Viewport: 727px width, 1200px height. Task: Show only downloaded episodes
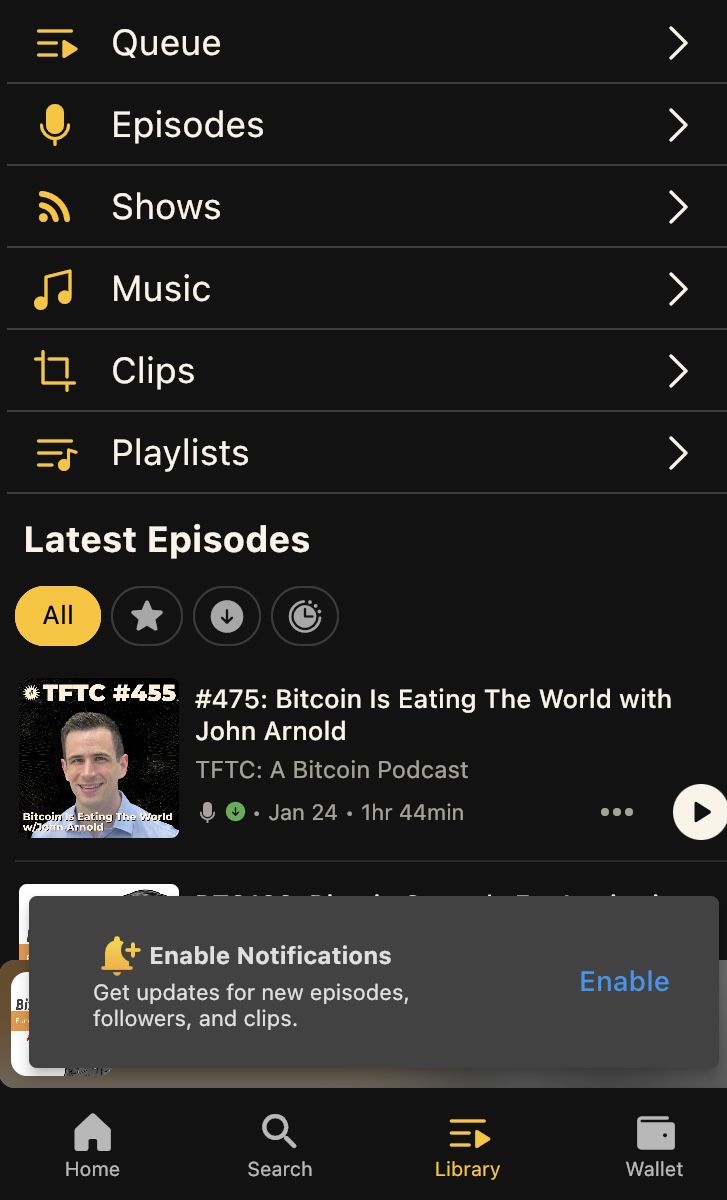227,616
